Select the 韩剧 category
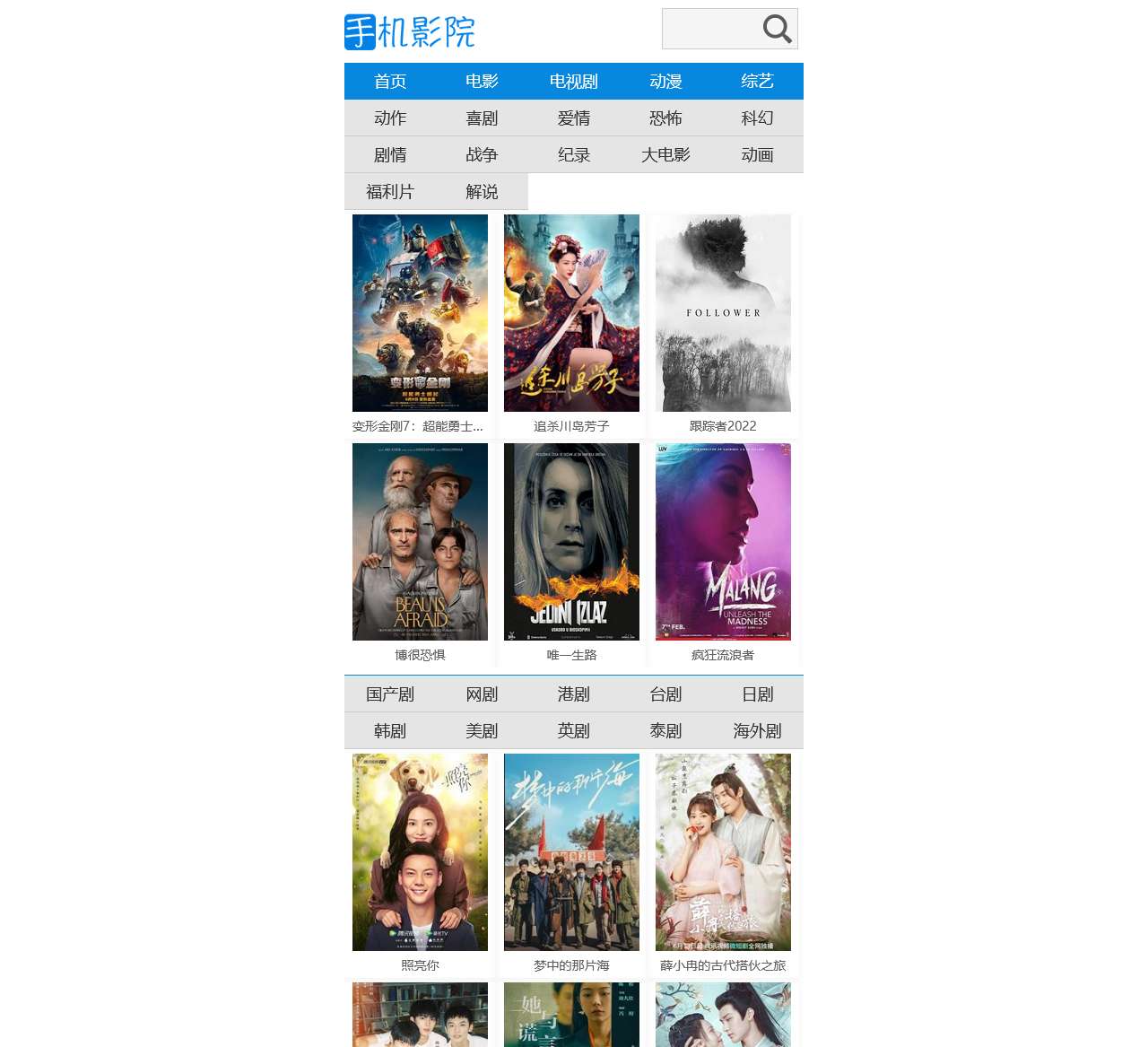The width and height of the screenshot is (1148, 1047). click(x=390, y=731)
